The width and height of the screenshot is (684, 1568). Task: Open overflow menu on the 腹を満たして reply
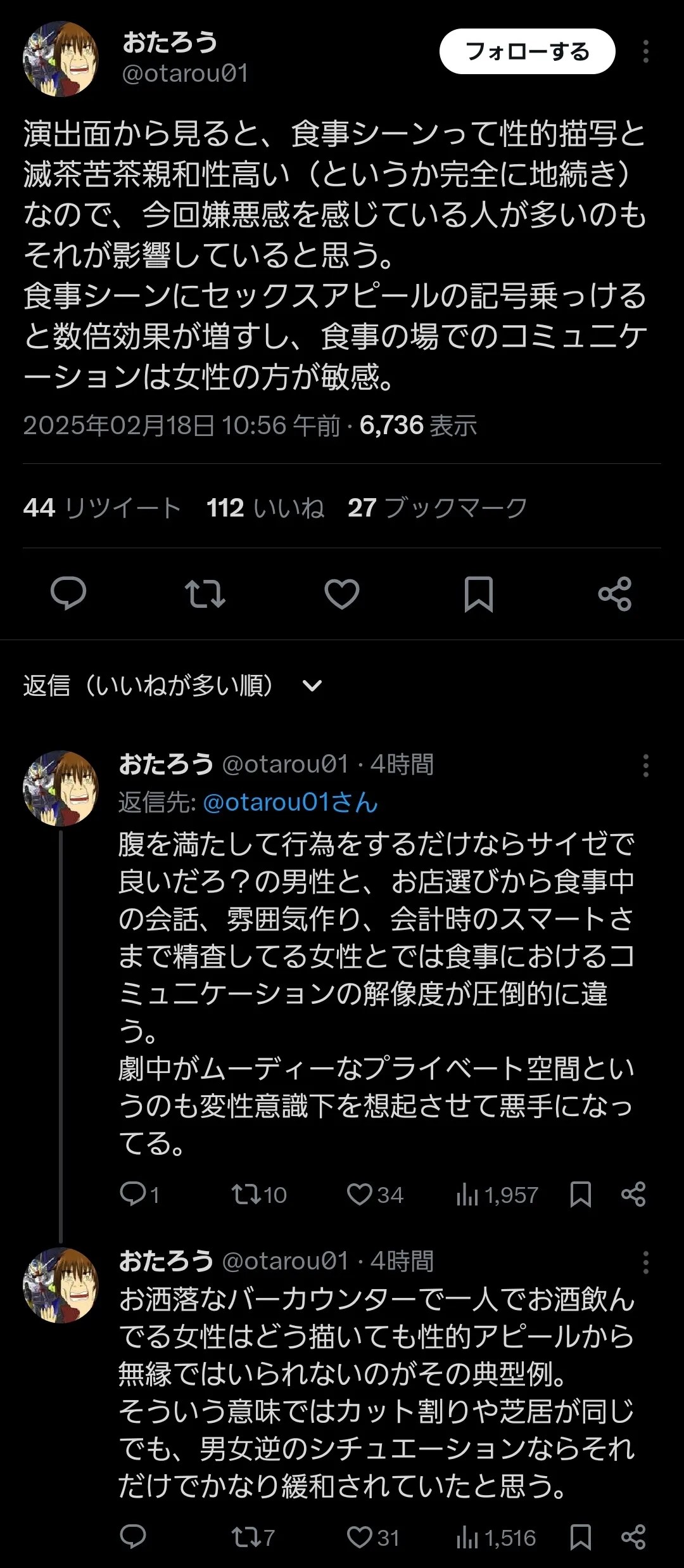click(645, 766)
